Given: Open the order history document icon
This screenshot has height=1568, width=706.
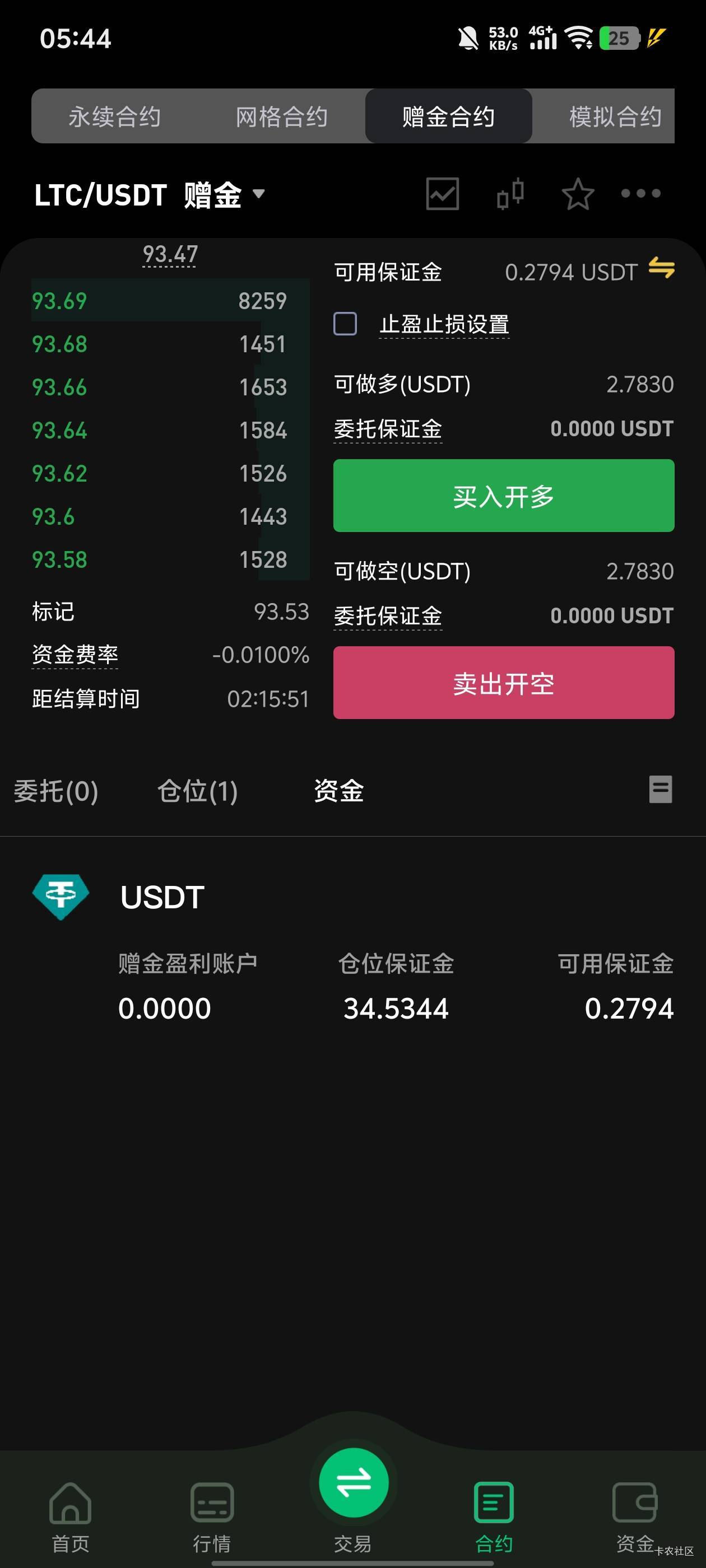Looking at the screenshot, I should [660, 790].
